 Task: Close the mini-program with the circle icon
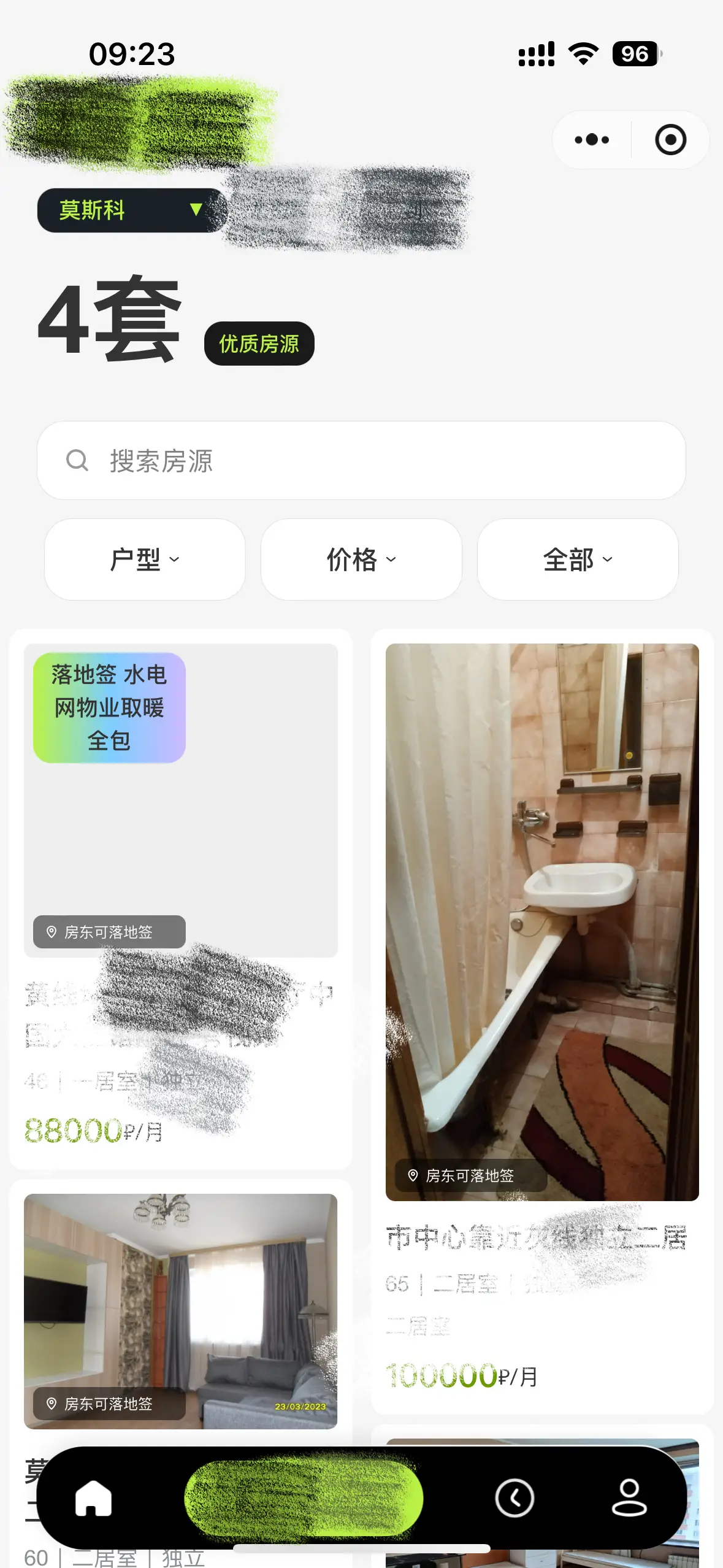[670, 140]
